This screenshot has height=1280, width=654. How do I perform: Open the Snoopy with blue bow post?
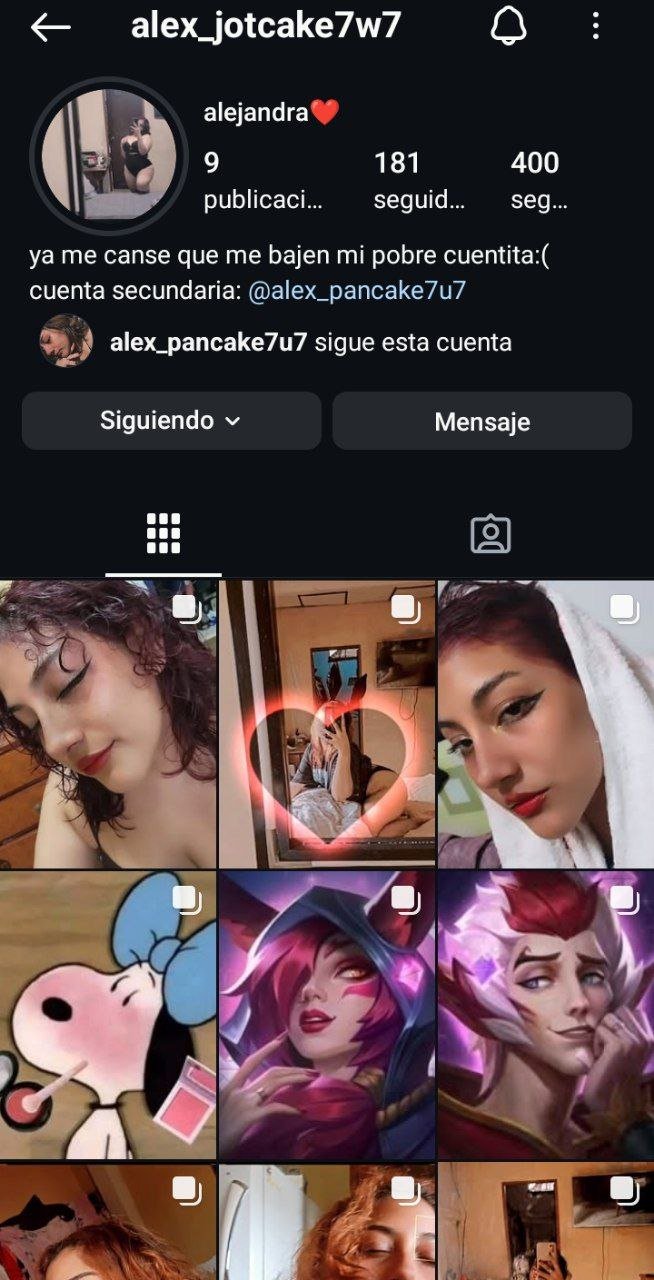click(108, 1016)
